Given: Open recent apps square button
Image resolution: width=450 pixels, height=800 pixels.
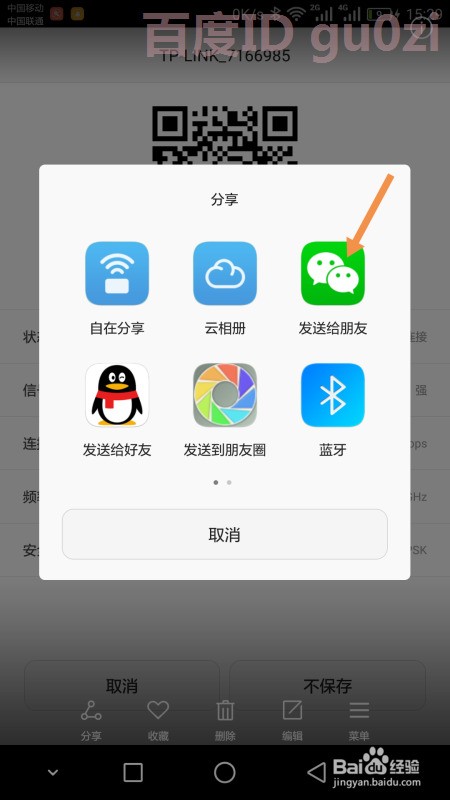Looking at the screenshot, I should coord(133,772).
